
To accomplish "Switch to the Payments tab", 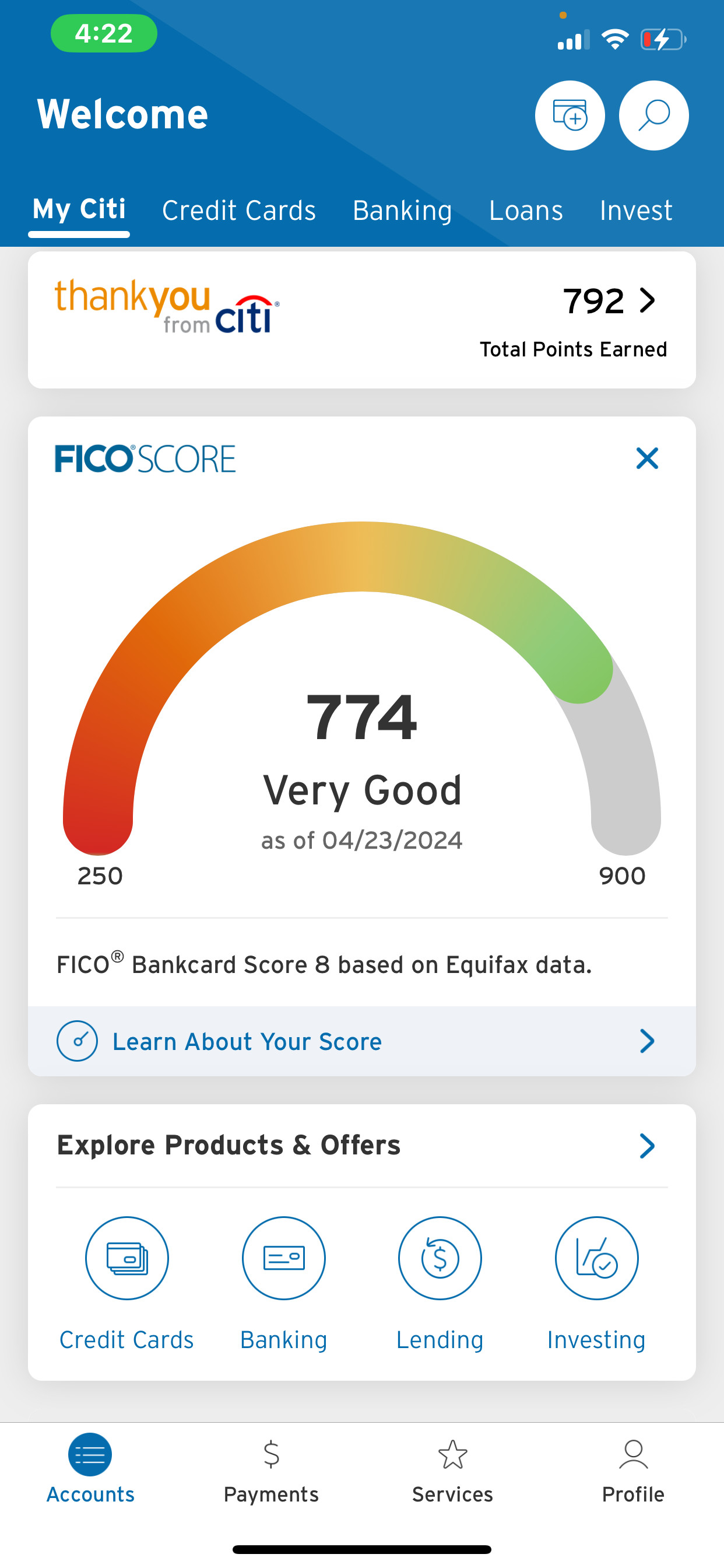I will (271, 1470).
